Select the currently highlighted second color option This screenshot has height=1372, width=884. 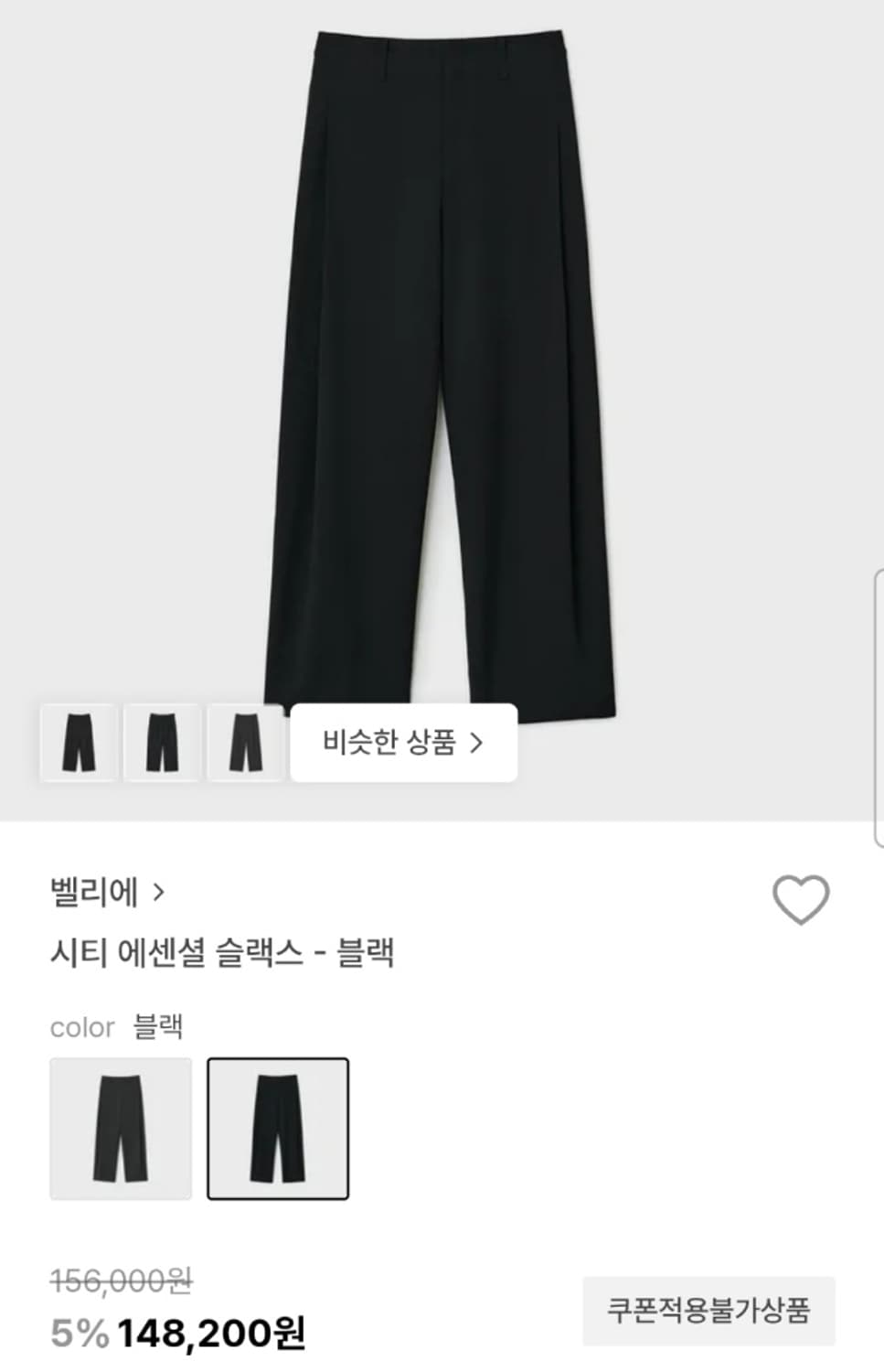[278, 1127]
